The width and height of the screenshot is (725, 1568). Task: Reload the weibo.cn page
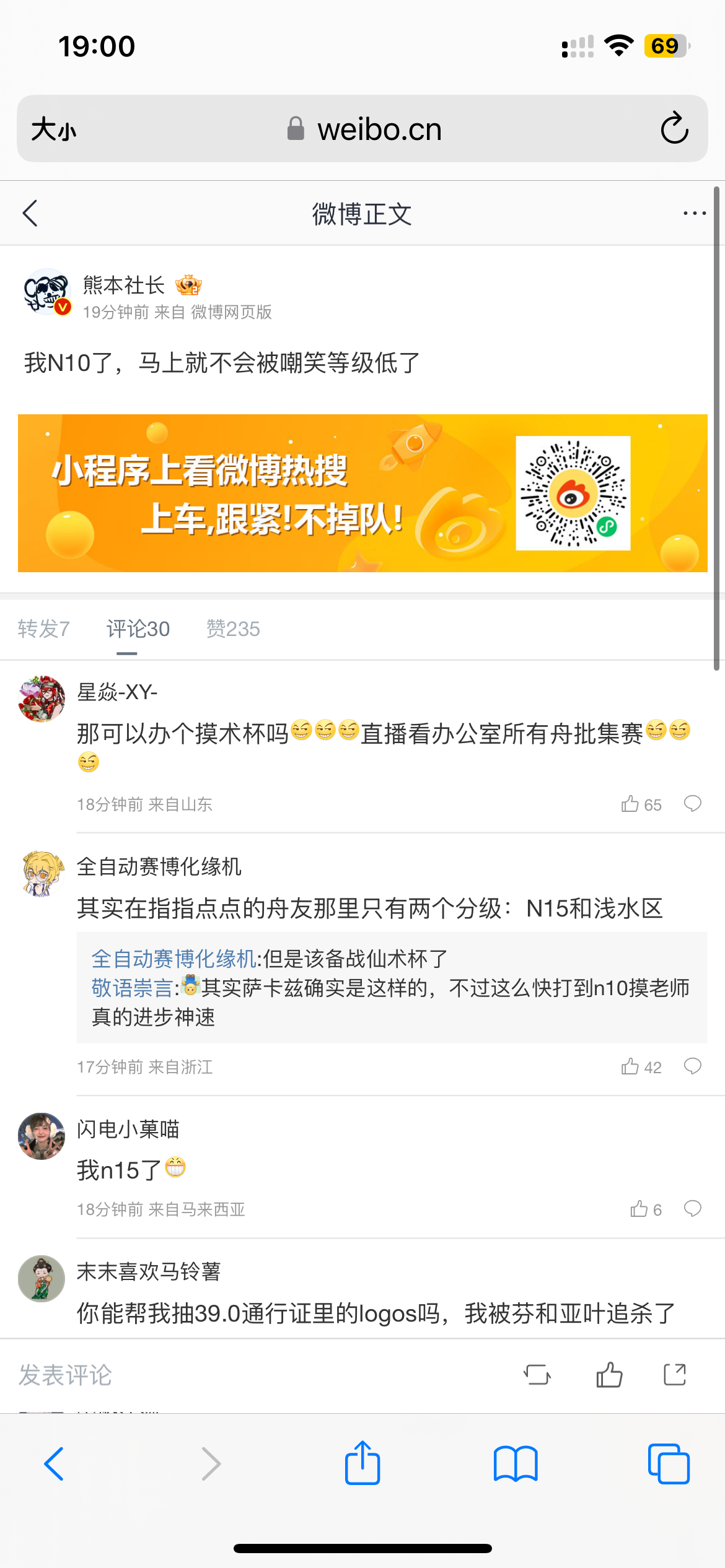coord(674,129)
